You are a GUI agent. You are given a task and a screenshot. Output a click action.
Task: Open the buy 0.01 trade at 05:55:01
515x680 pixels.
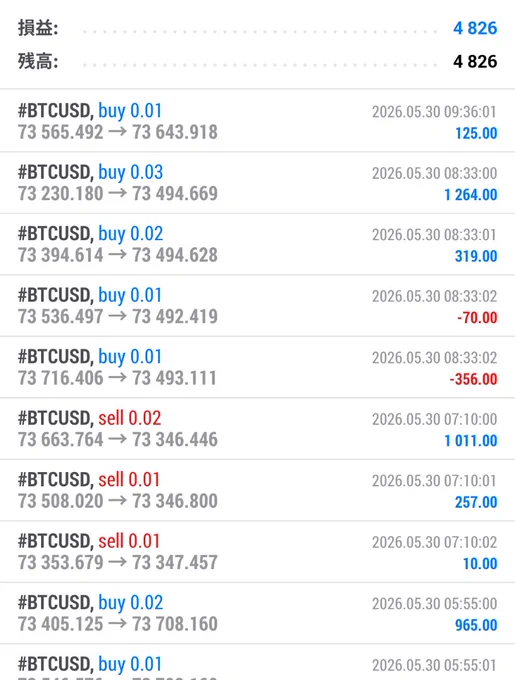coord(258,663)
